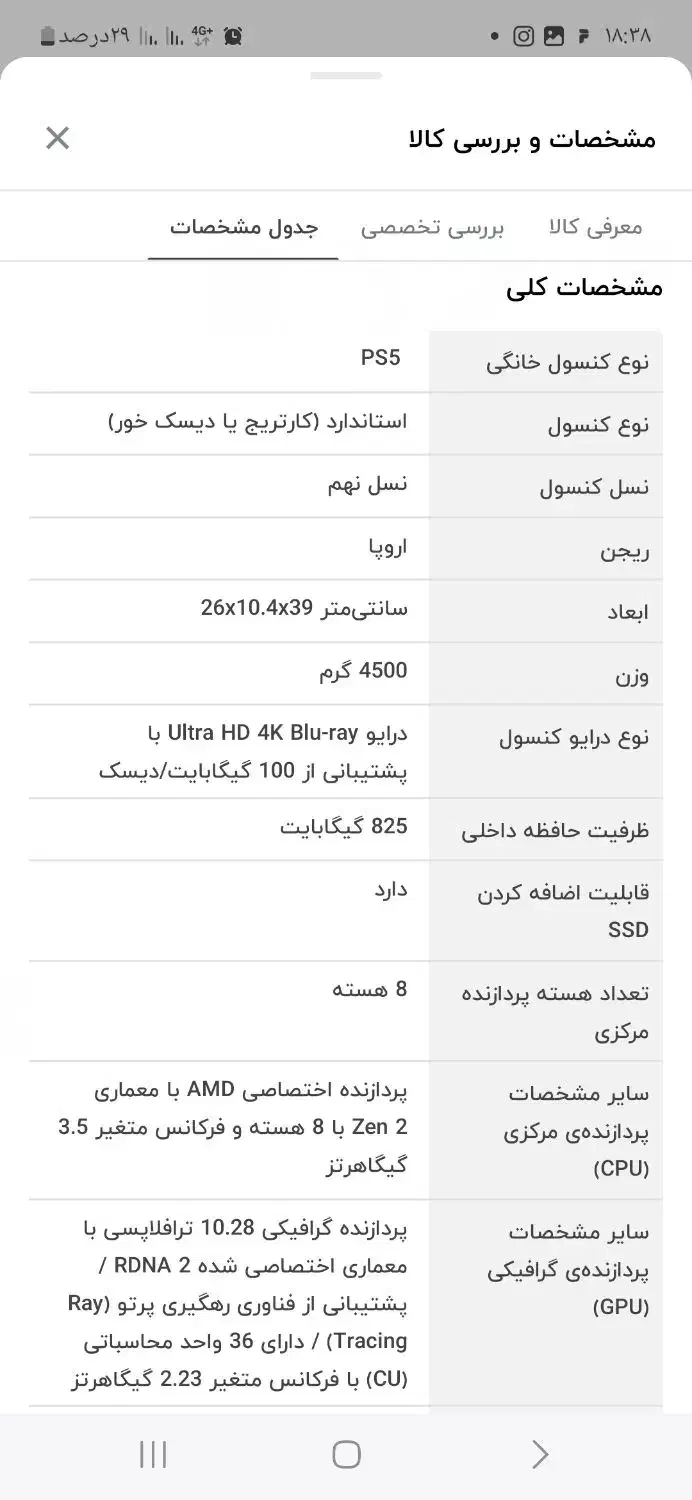Switch to the بررسی تخصصی tab
This screenshot has width=692, height=1500.
tap(432, 227)
